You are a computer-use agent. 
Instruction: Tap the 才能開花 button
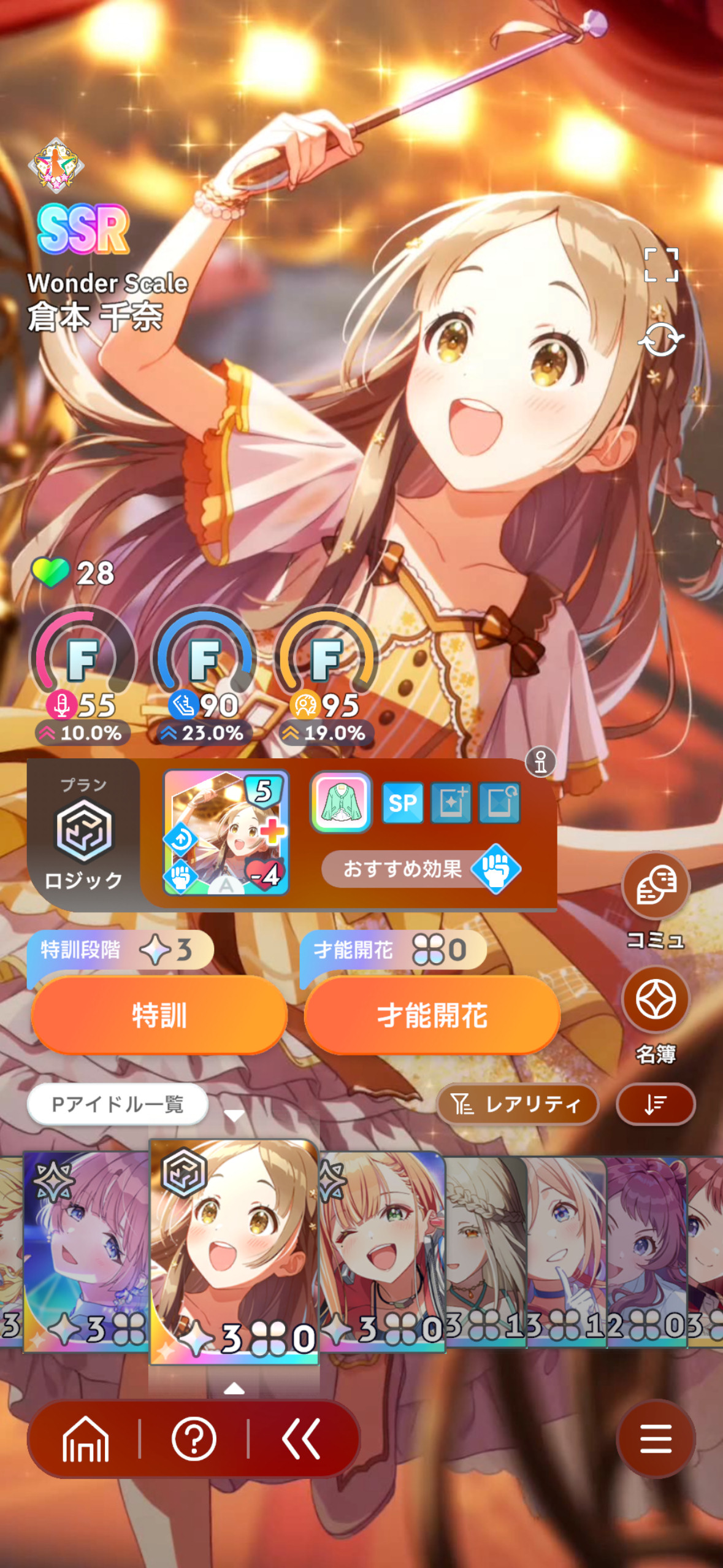coord(432,1015)
